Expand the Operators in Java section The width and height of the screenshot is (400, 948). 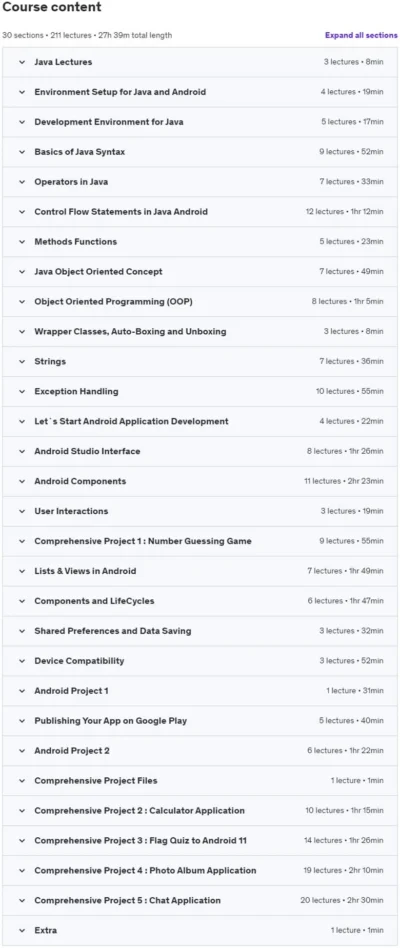click(200, 182)
